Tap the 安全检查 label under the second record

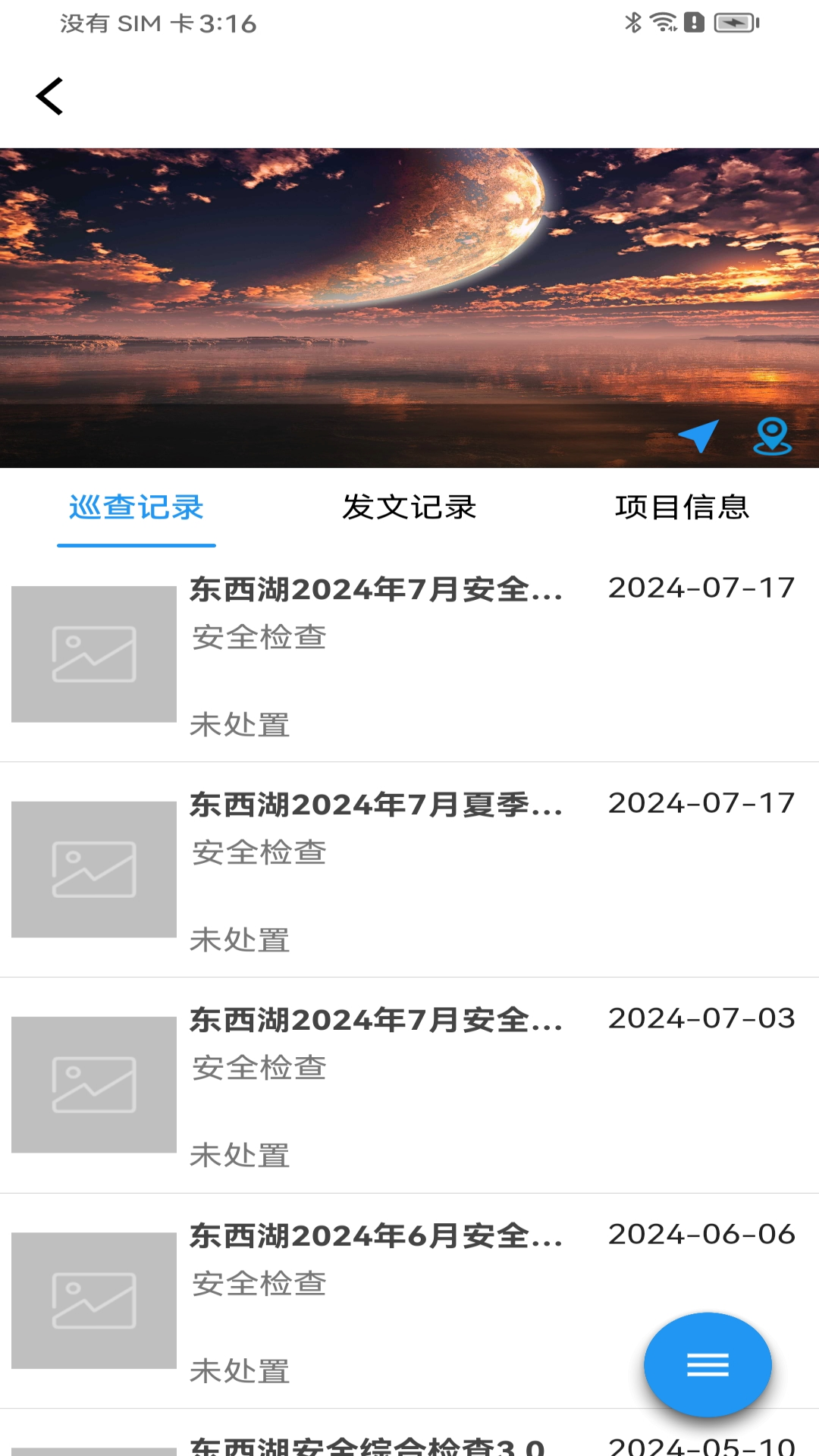(x=259, y=854)
